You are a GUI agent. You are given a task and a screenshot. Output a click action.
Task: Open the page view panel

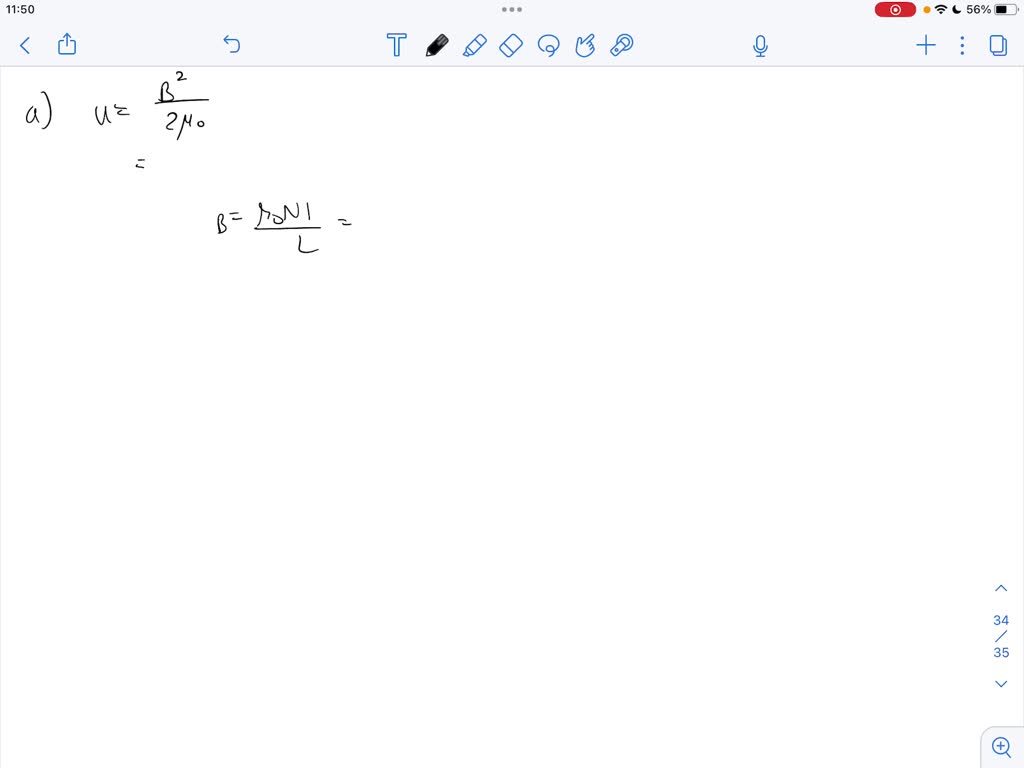998,45
